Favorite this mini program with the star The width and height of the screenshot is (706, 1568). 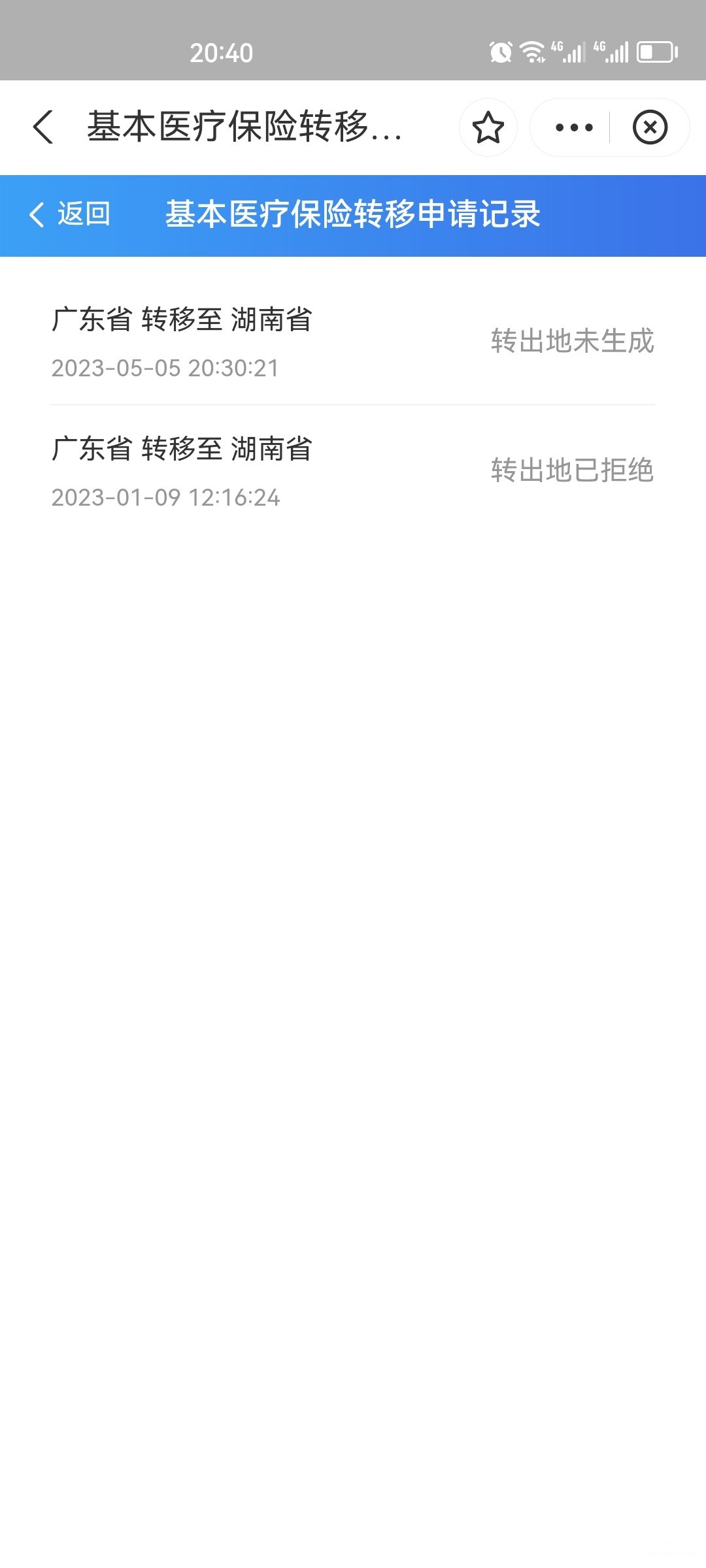pos(488,127)
